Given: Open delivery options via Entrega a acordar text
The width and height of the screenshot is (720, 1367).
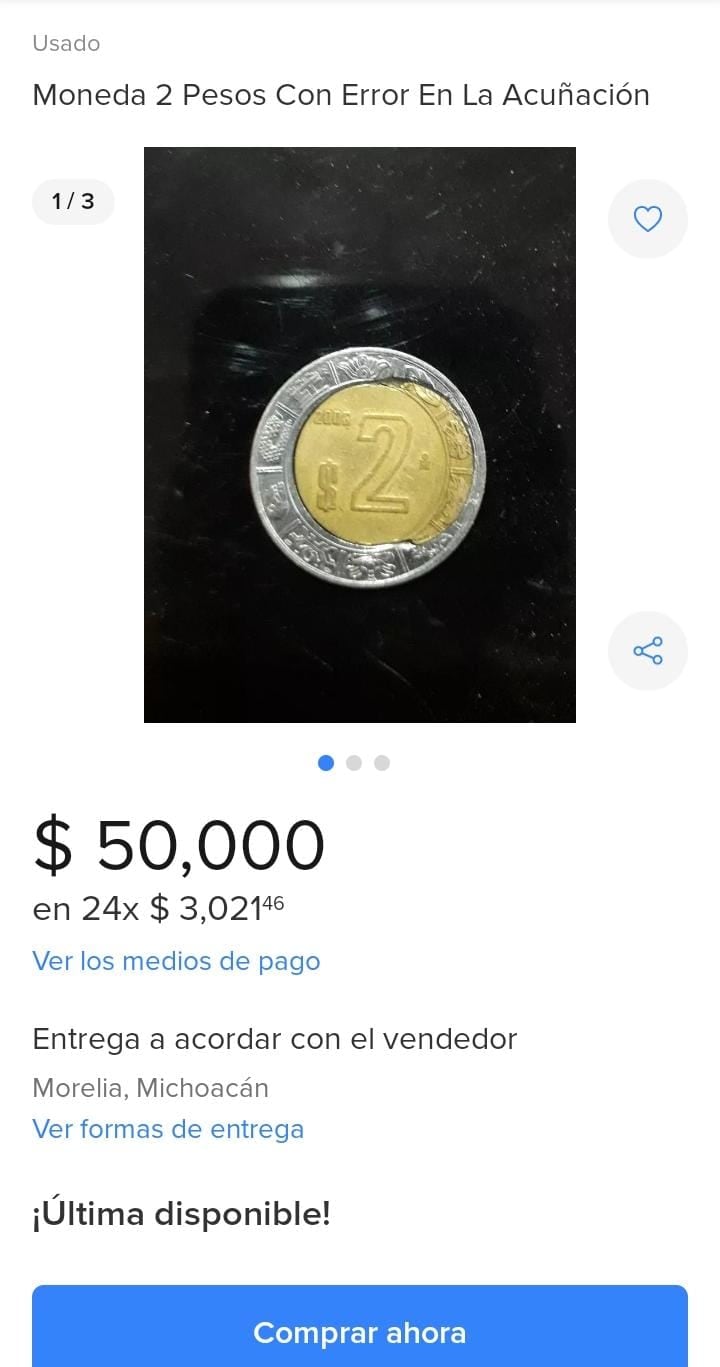Looking at the screenshot, I should point(274,1039).
